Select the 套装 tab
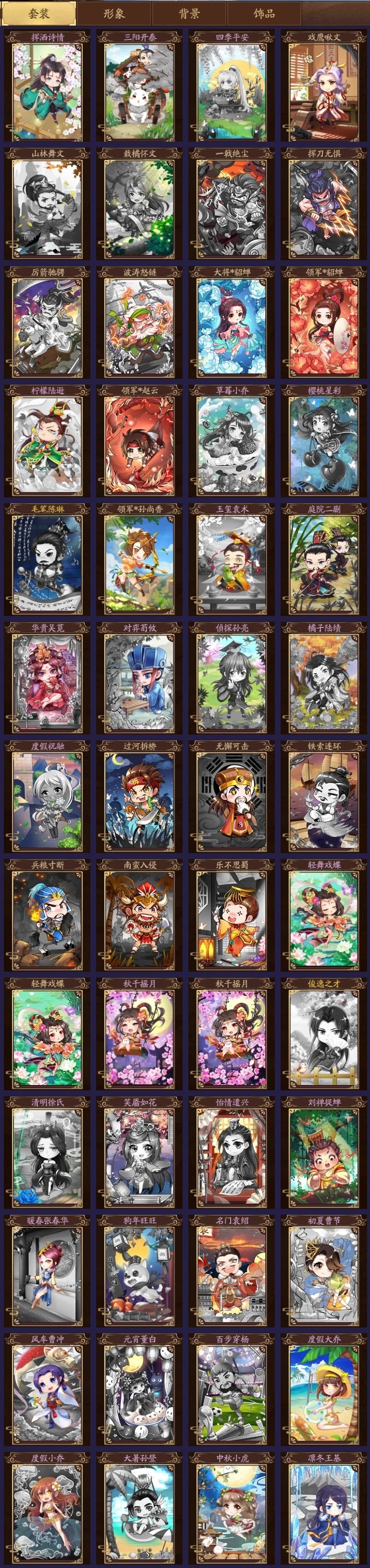The width and height of the screenshot is (370, 1568). [39, 13]
